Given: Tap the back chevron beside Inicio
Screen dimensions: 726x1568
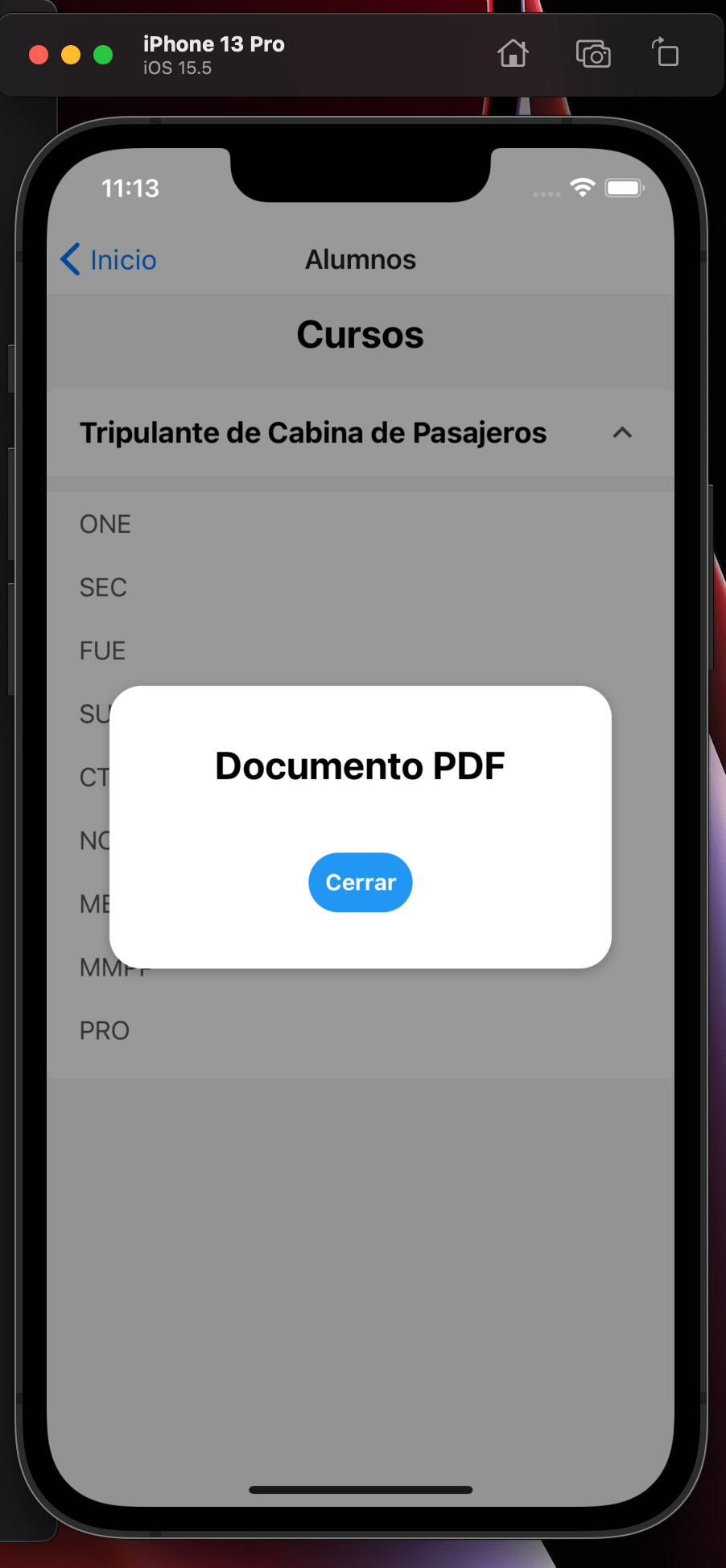Looking at the screenshot, I should (x=69, y=259).
